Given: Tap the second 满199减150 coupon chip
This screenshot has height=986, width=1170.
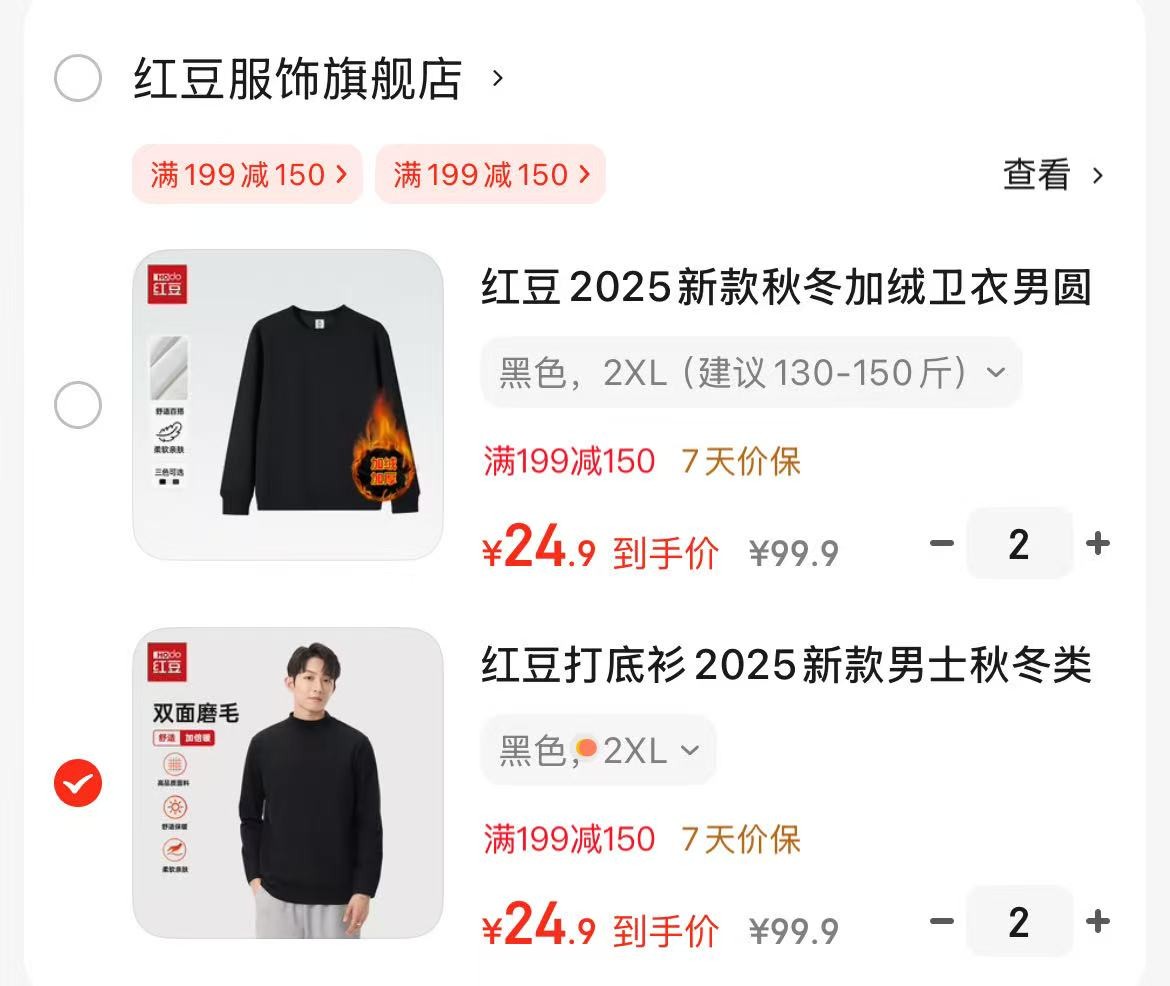Looking at the screenshot, I should (x=490, y=175).
